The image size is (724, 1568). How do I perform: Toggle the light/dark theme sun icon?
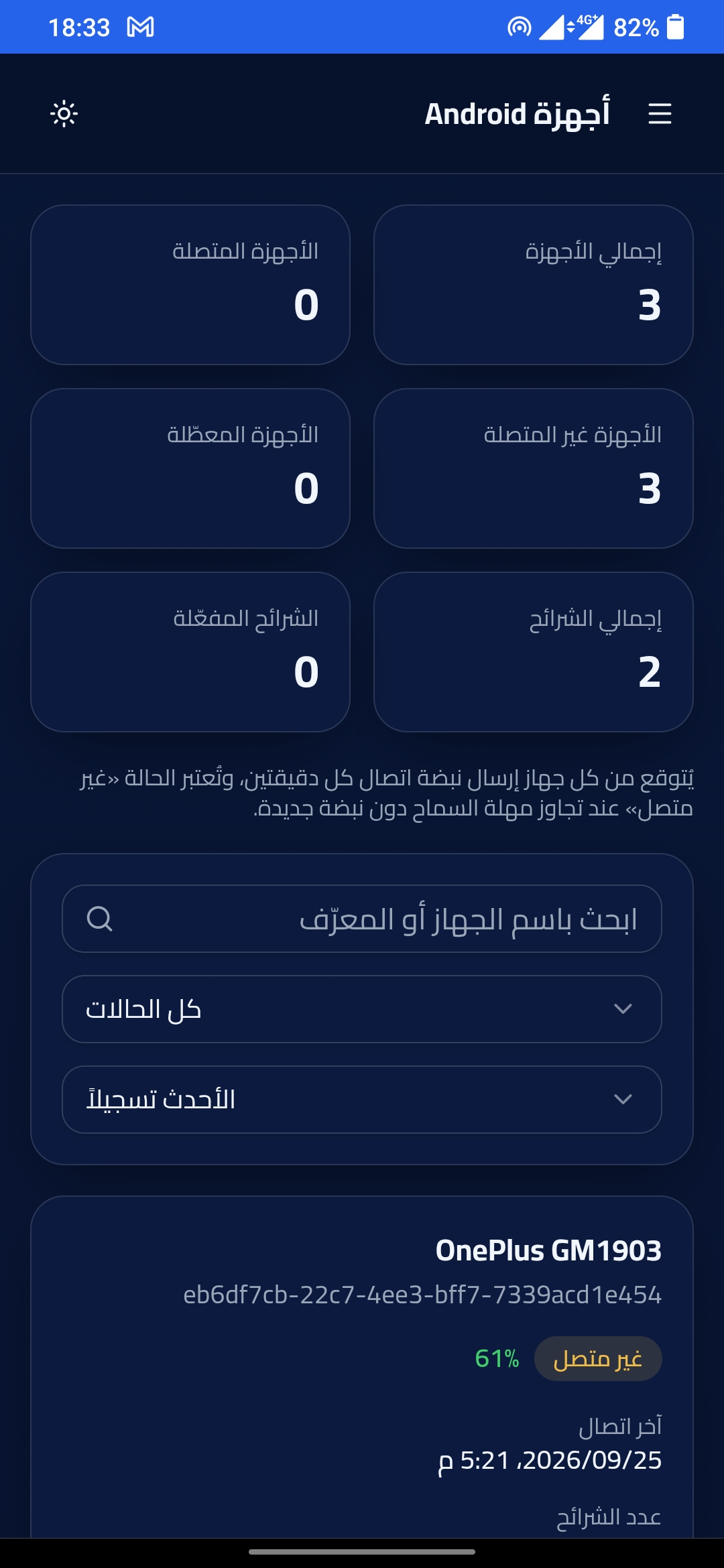pyautogui.click(x=64, y=114)
